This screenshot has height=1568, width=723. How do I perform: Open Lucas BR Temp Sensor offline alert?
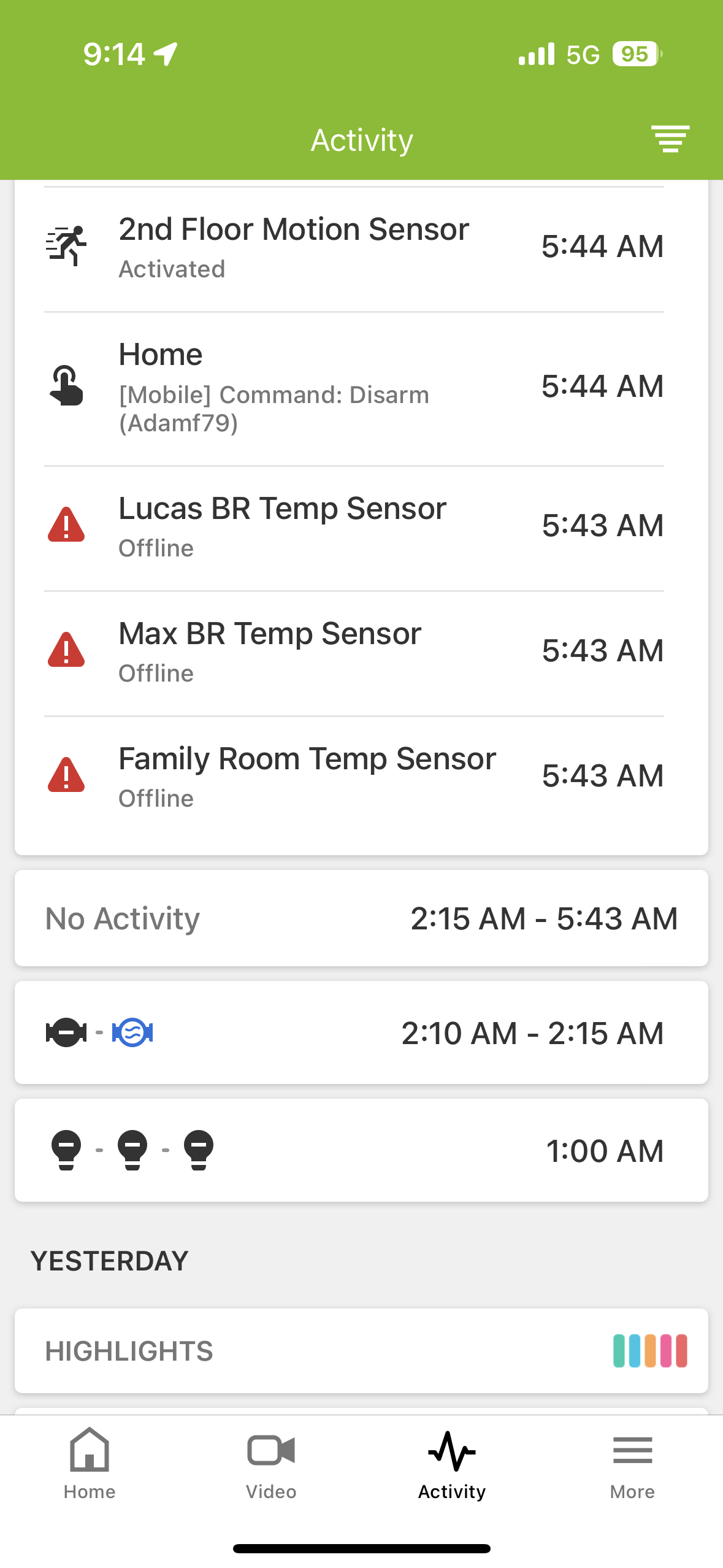pos(354,528)
